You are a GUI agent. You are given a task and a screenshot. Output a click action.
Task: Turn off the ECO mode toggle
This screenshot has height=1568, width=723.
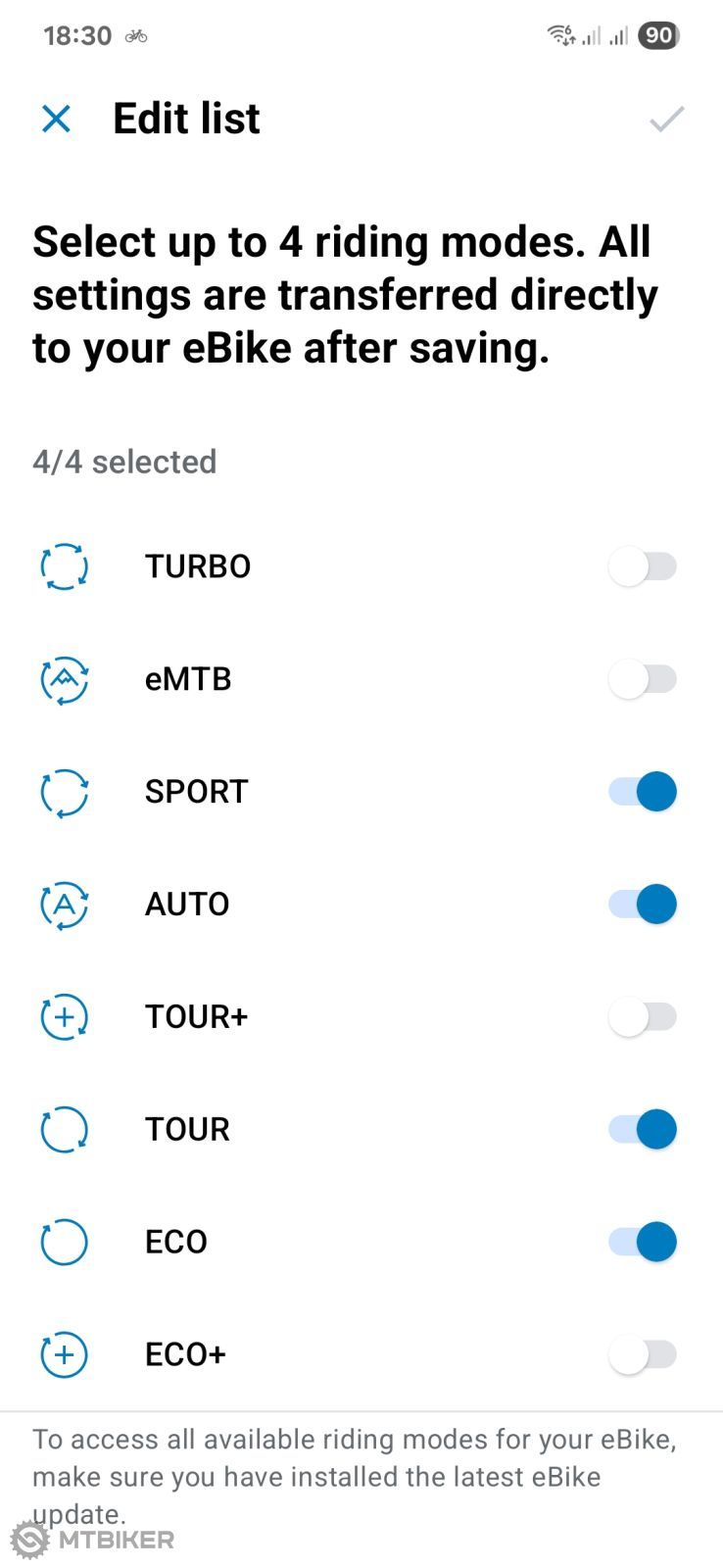tap(643, 1242)
